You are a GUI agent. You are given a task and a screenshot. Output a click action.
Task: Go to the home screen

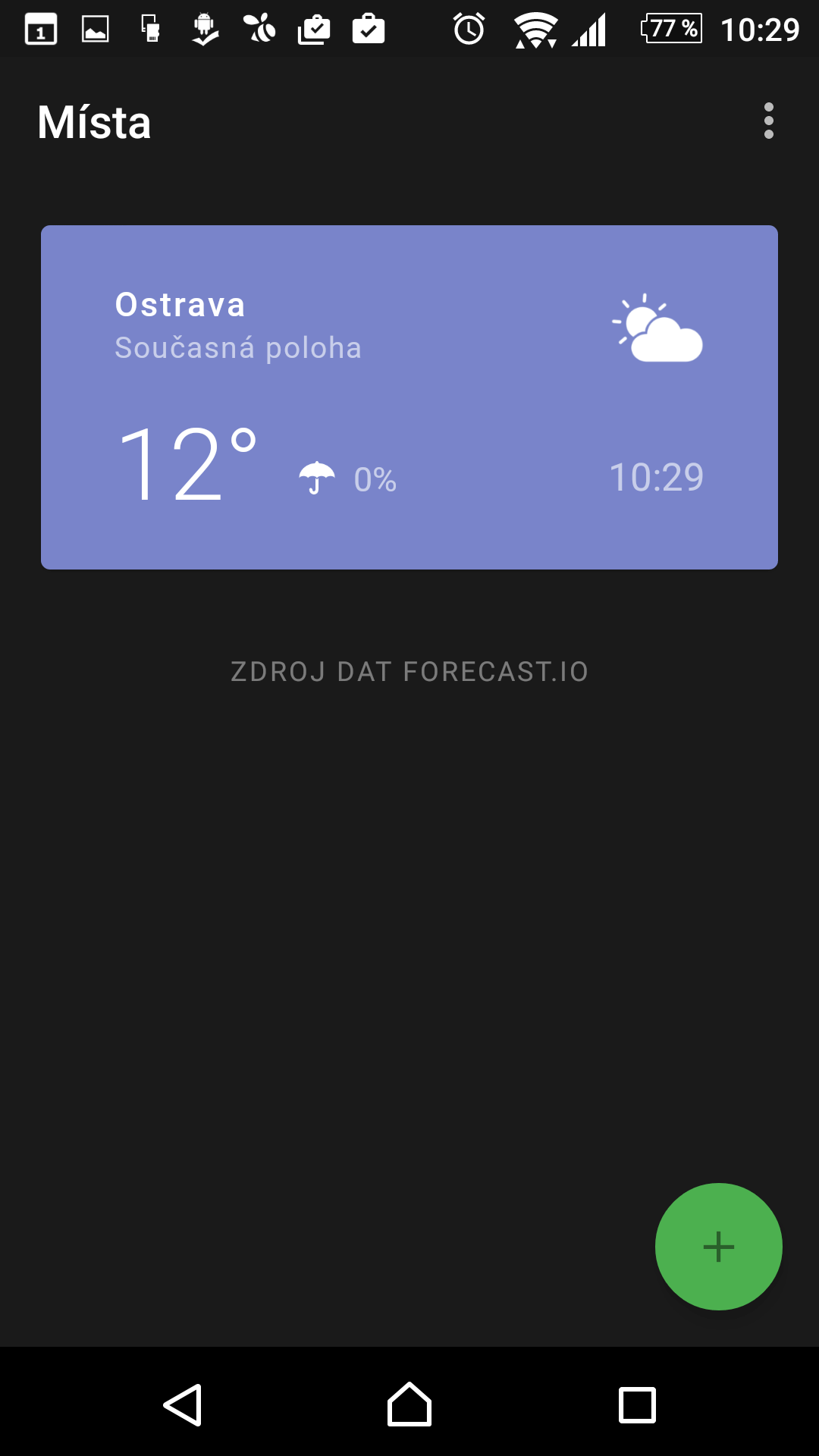click(409, 1405)
